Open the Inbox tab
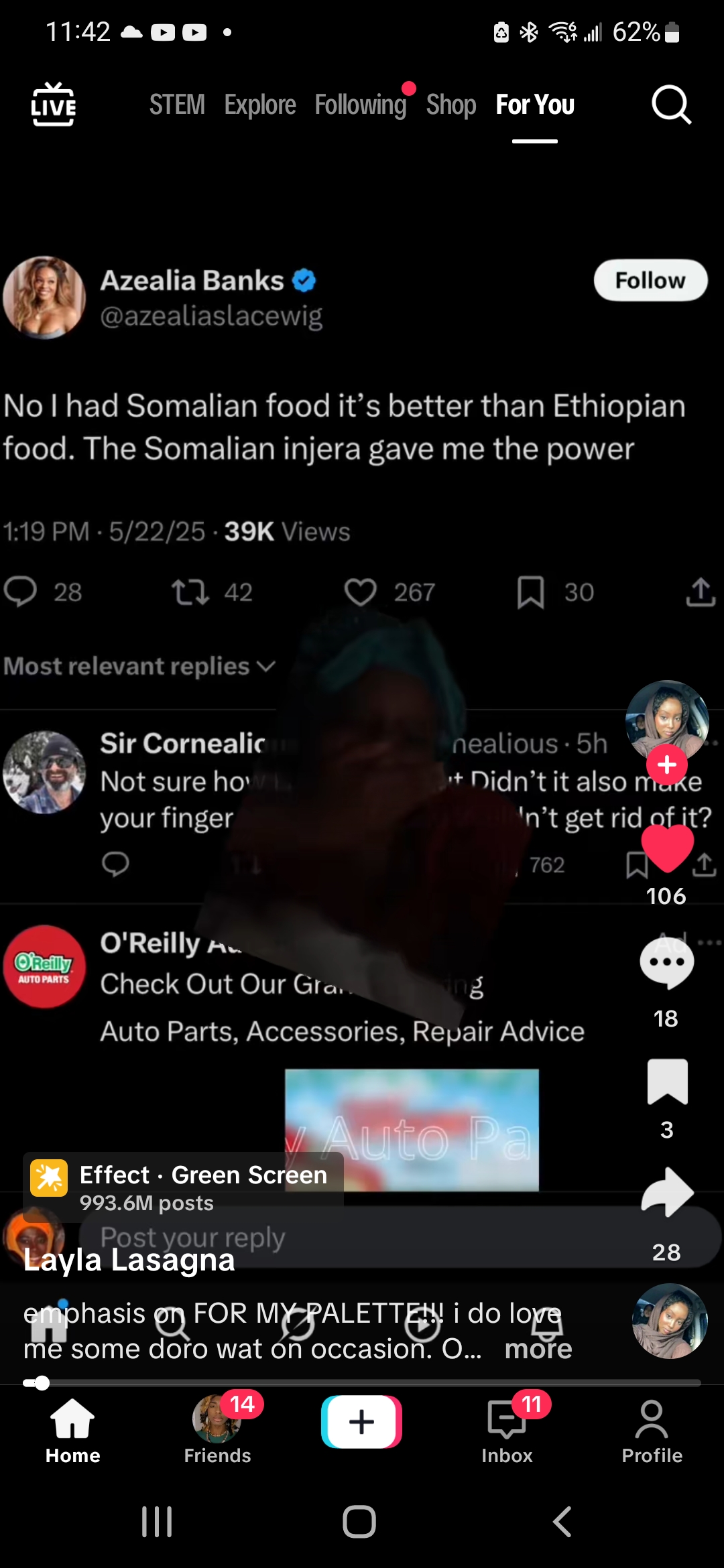The height and width of the screenshot is (1568, 724). [507, 1430]
